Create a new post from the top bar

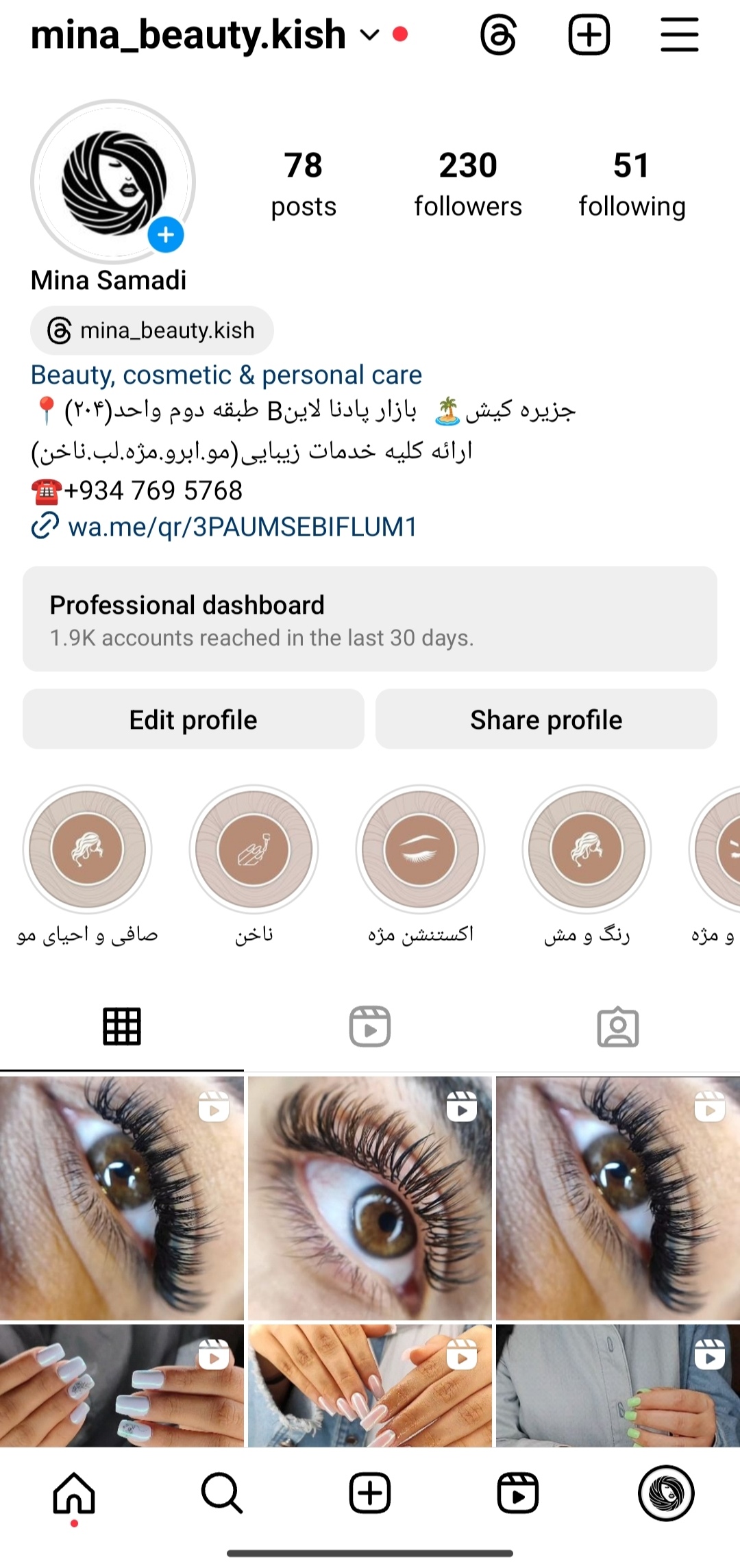589,35
